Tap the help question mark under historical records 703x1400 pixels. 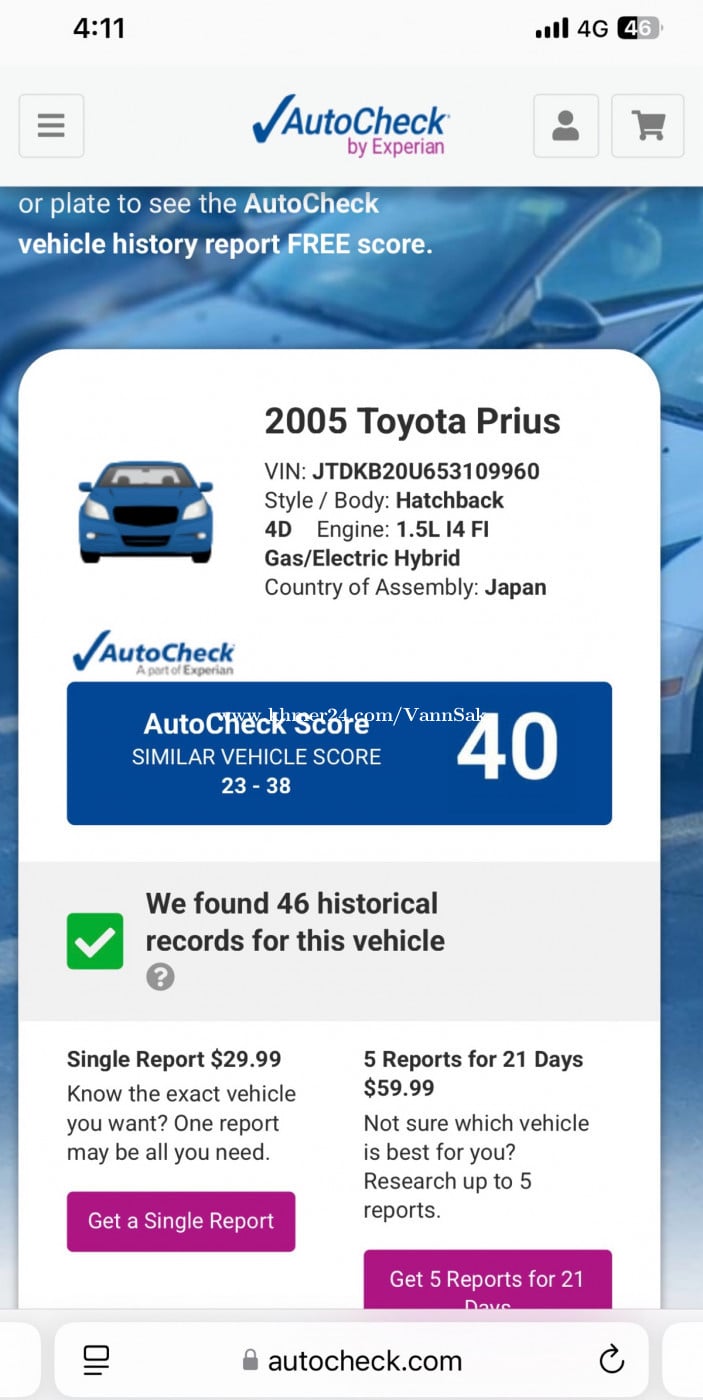tap(160, 977)
